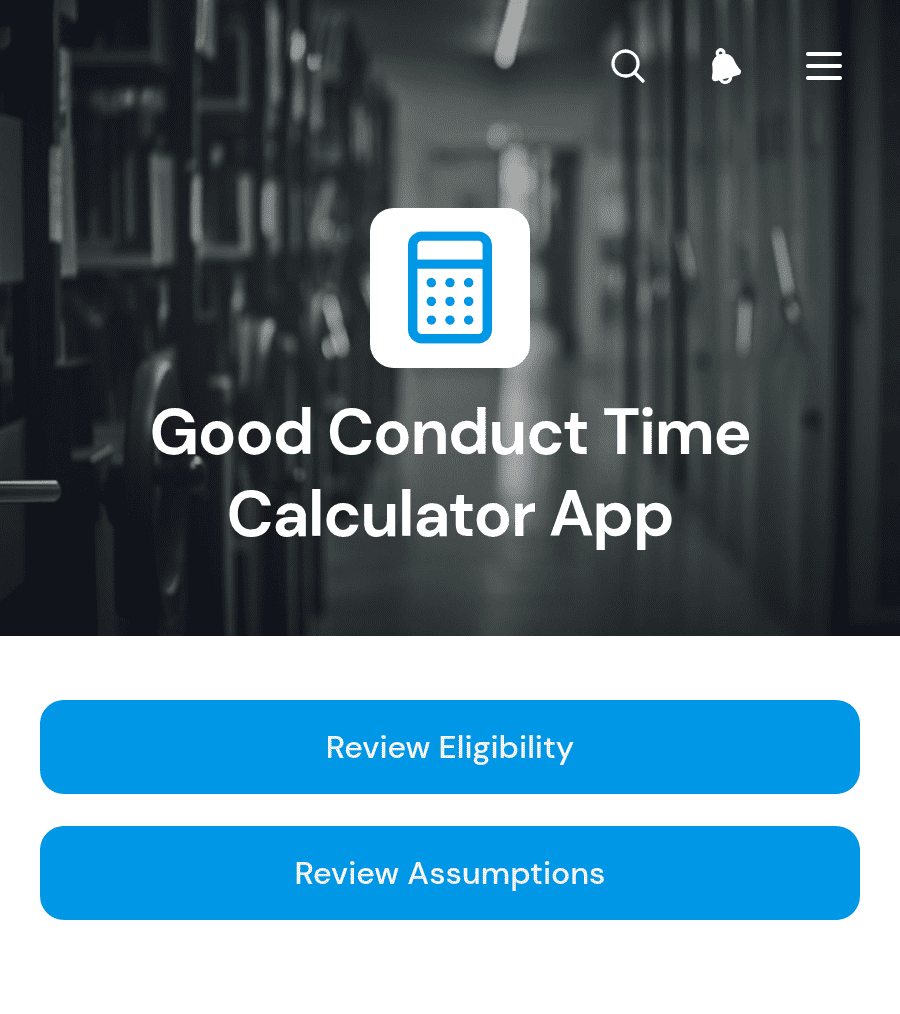This screenshot has height=1014, width=900.
Task: Tap the Review Eligibility button
Action: (450, 747)
